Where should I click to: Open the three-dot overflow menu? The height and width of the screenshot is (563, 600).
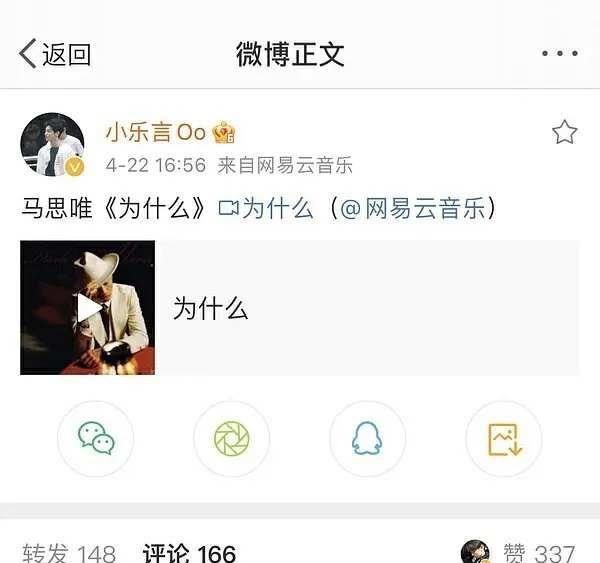(x=559, y=54)
